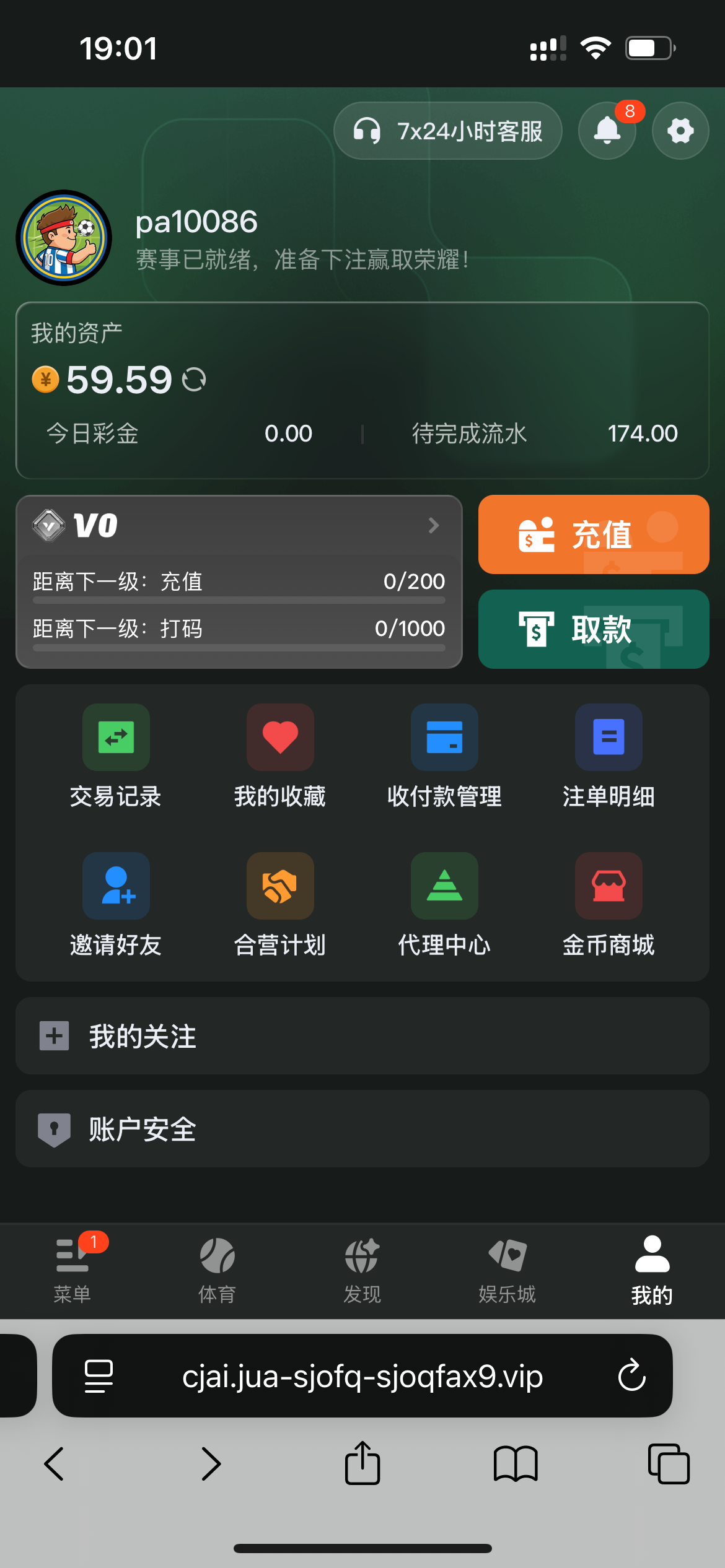Open 注单明细 bet details

[609, 756]
